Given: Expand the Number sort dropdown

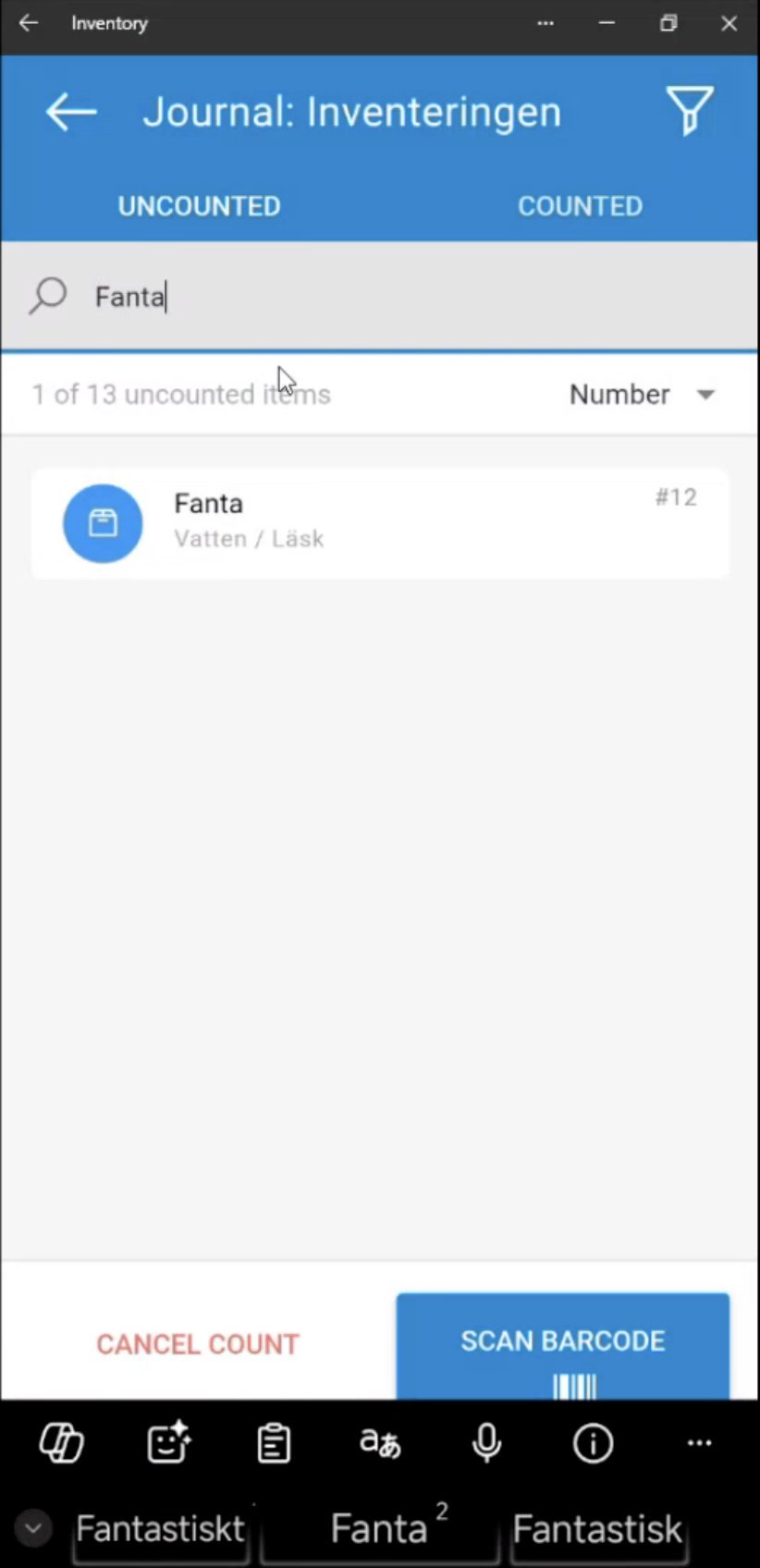Looking at the screenshot, I should click(x=643, y=395).
